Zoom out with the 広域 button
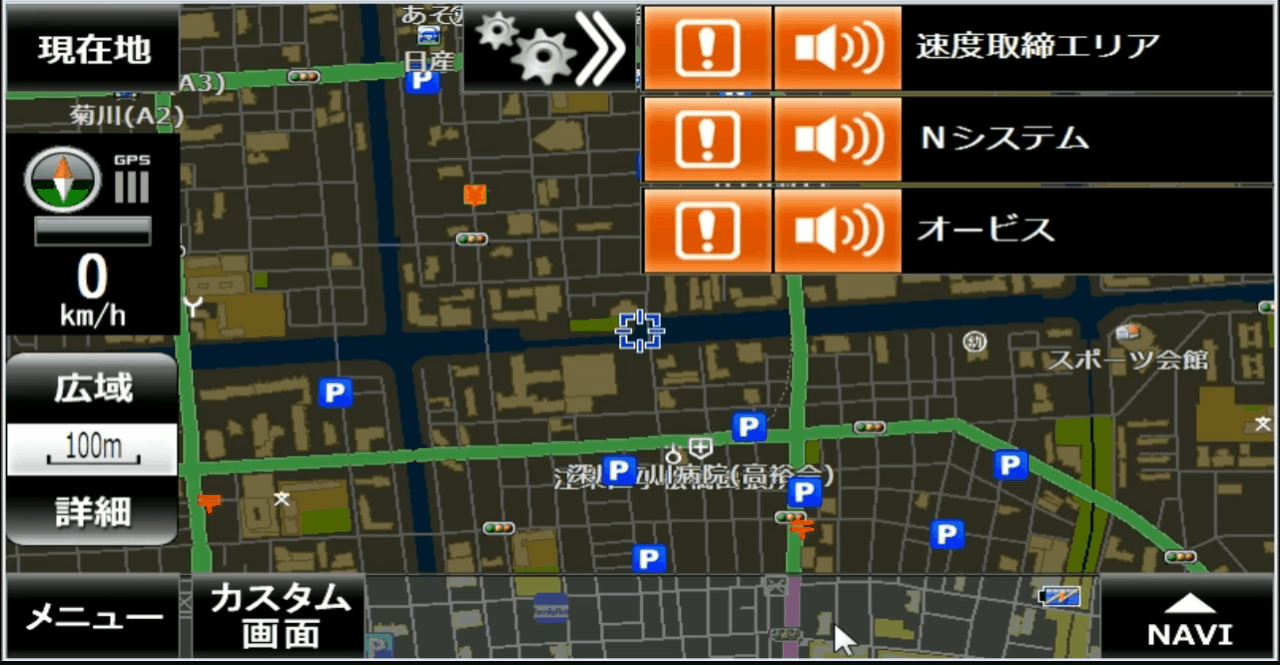The width and height of the screenshot is (1280, 665). point(92,388)
